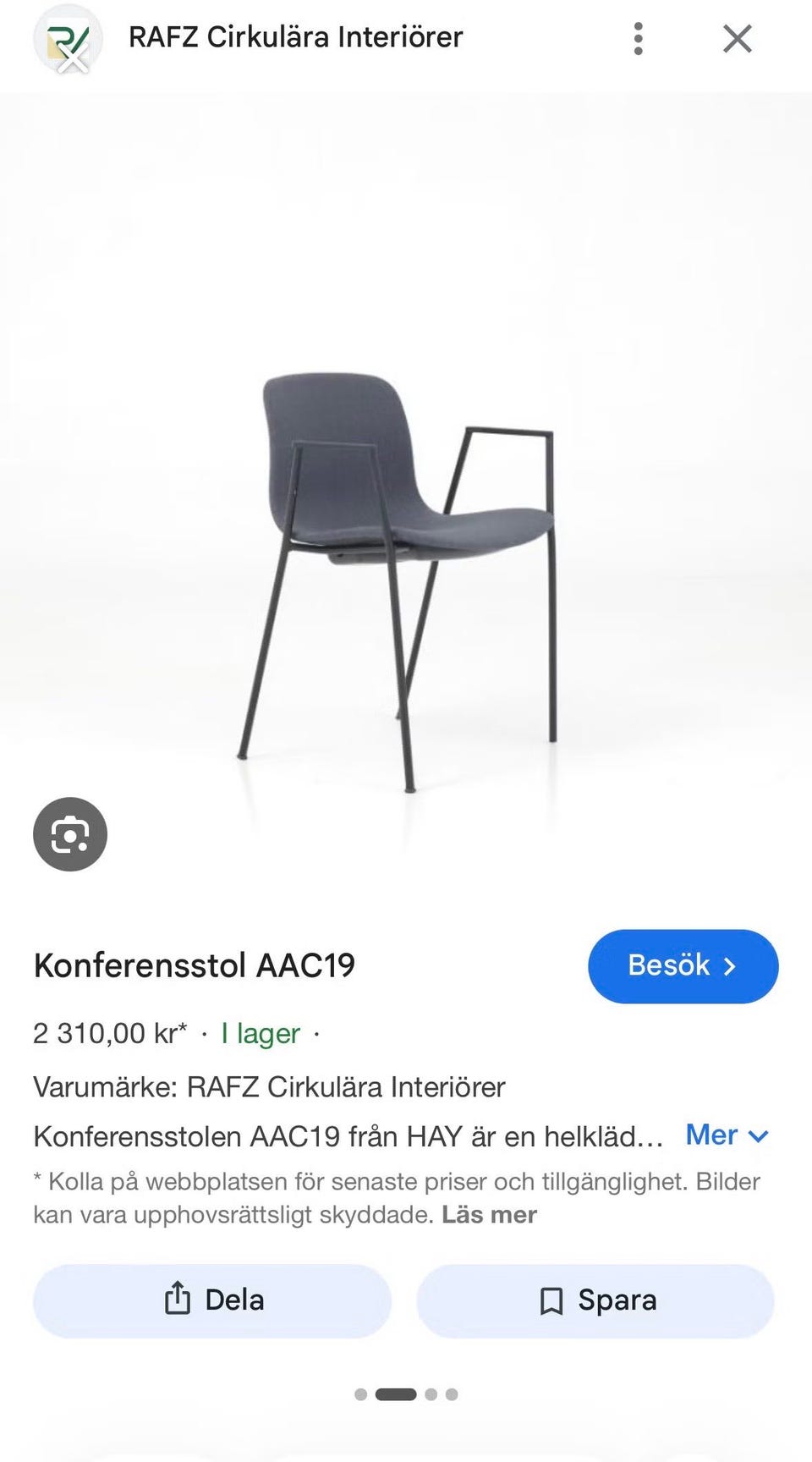812x1462 pixels.
Task: Share the product using Dela
Action: 212,1300
